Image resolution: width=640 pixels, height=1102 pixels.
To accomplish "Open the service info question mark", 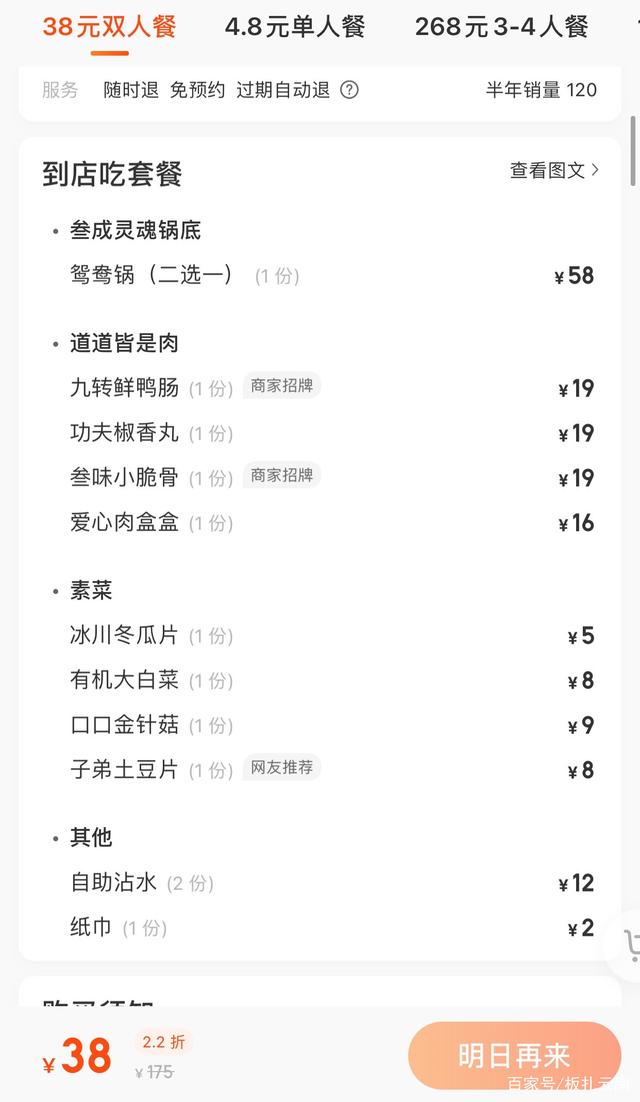I will [x=349, y=90].
